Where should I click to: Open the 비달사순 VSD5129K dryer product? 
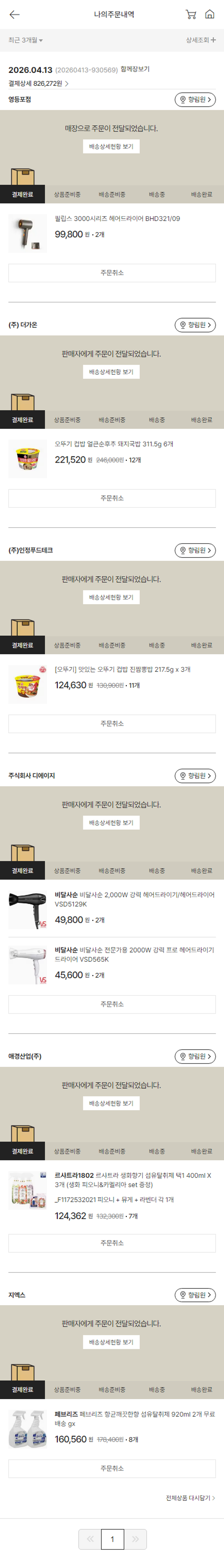pos(134,899)
